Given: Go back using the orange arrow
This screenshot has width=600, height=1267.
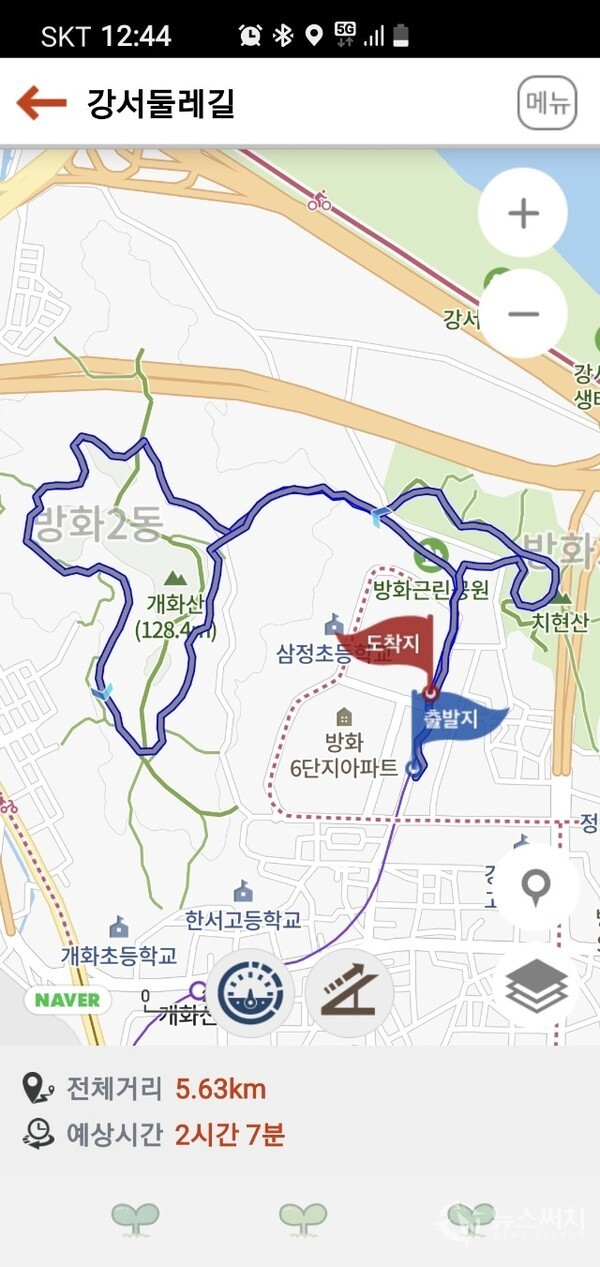Looking at the screenshot, I should 41,102.
